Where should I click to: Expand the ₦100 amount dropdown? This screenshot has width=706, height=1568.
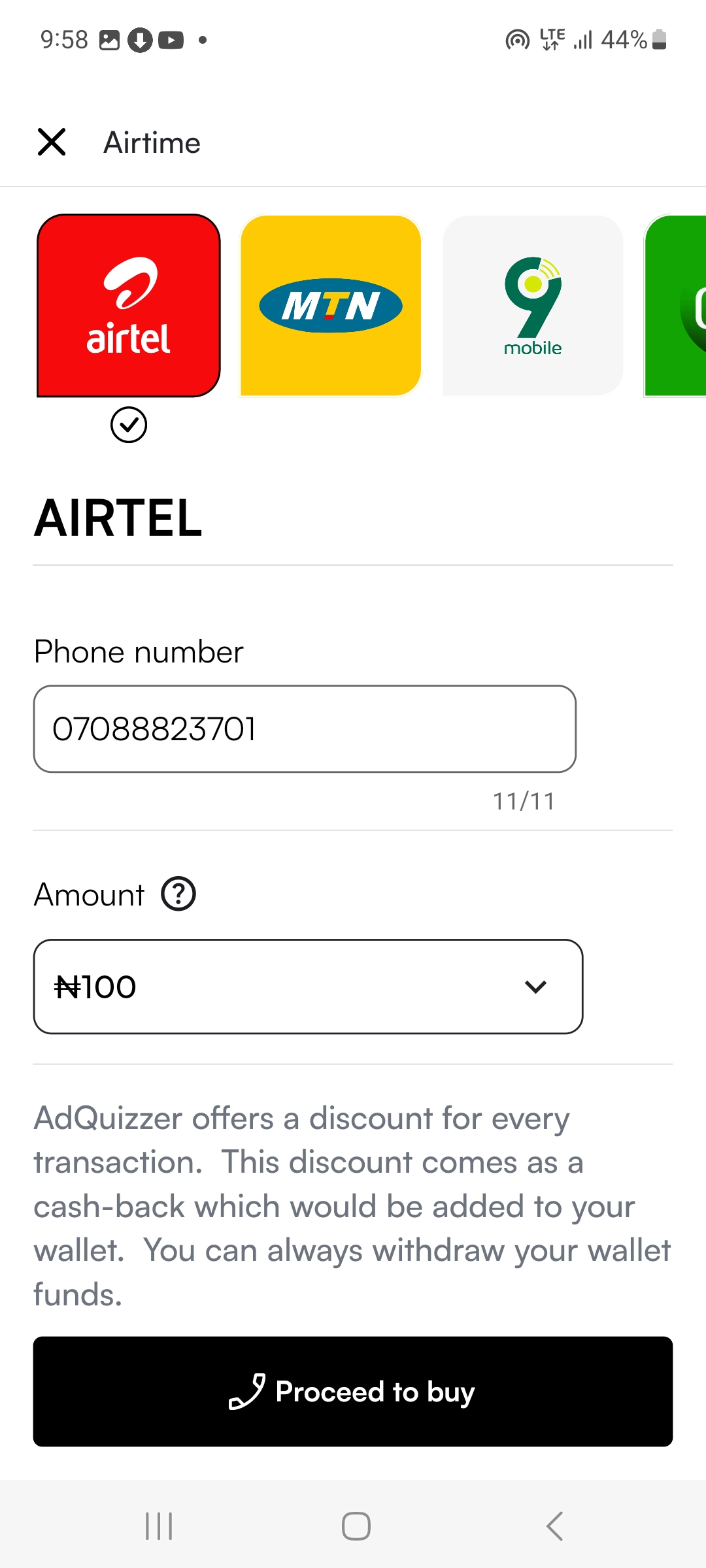(x=308, y=987)
